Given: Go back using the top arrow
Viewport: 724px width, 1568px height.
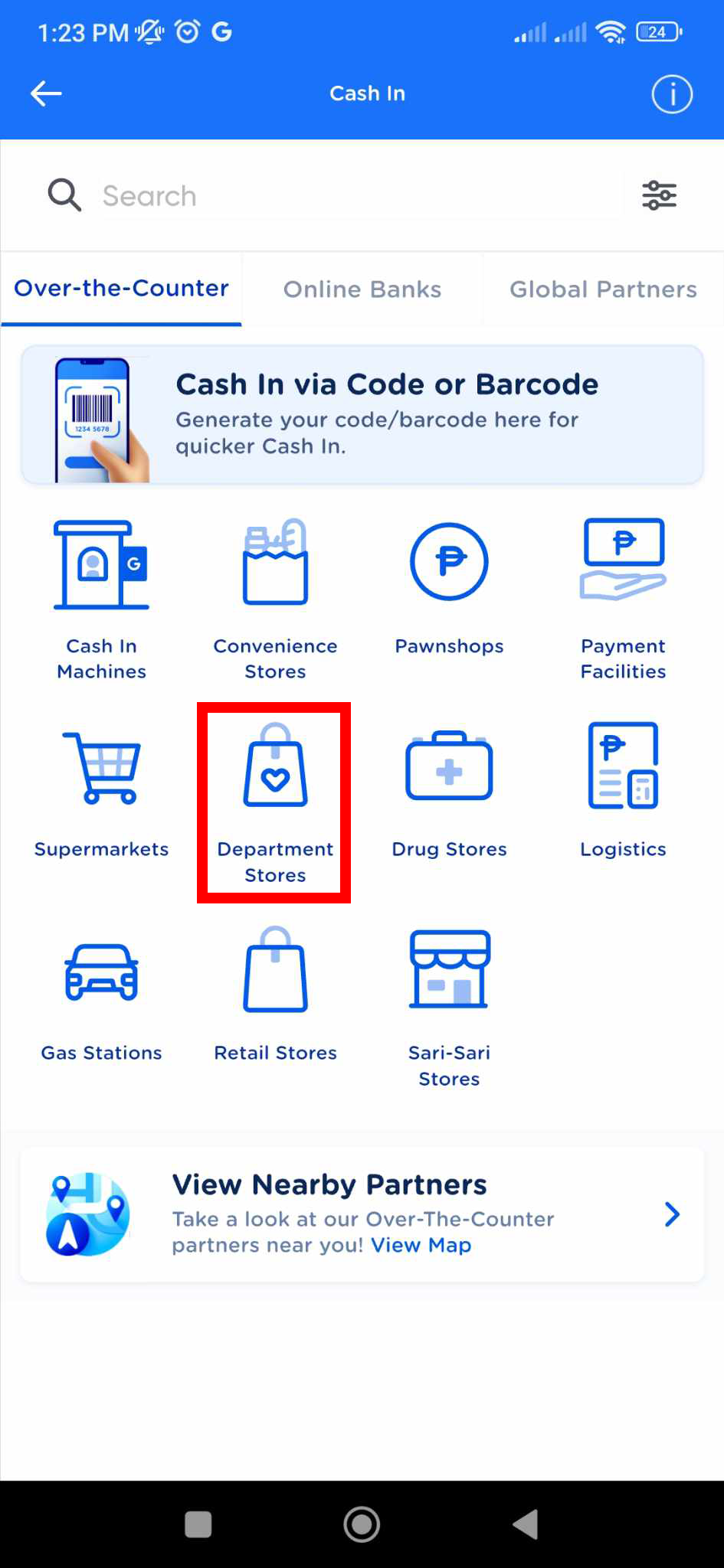Looking at the screenshot, I should [x=46, y=94].
